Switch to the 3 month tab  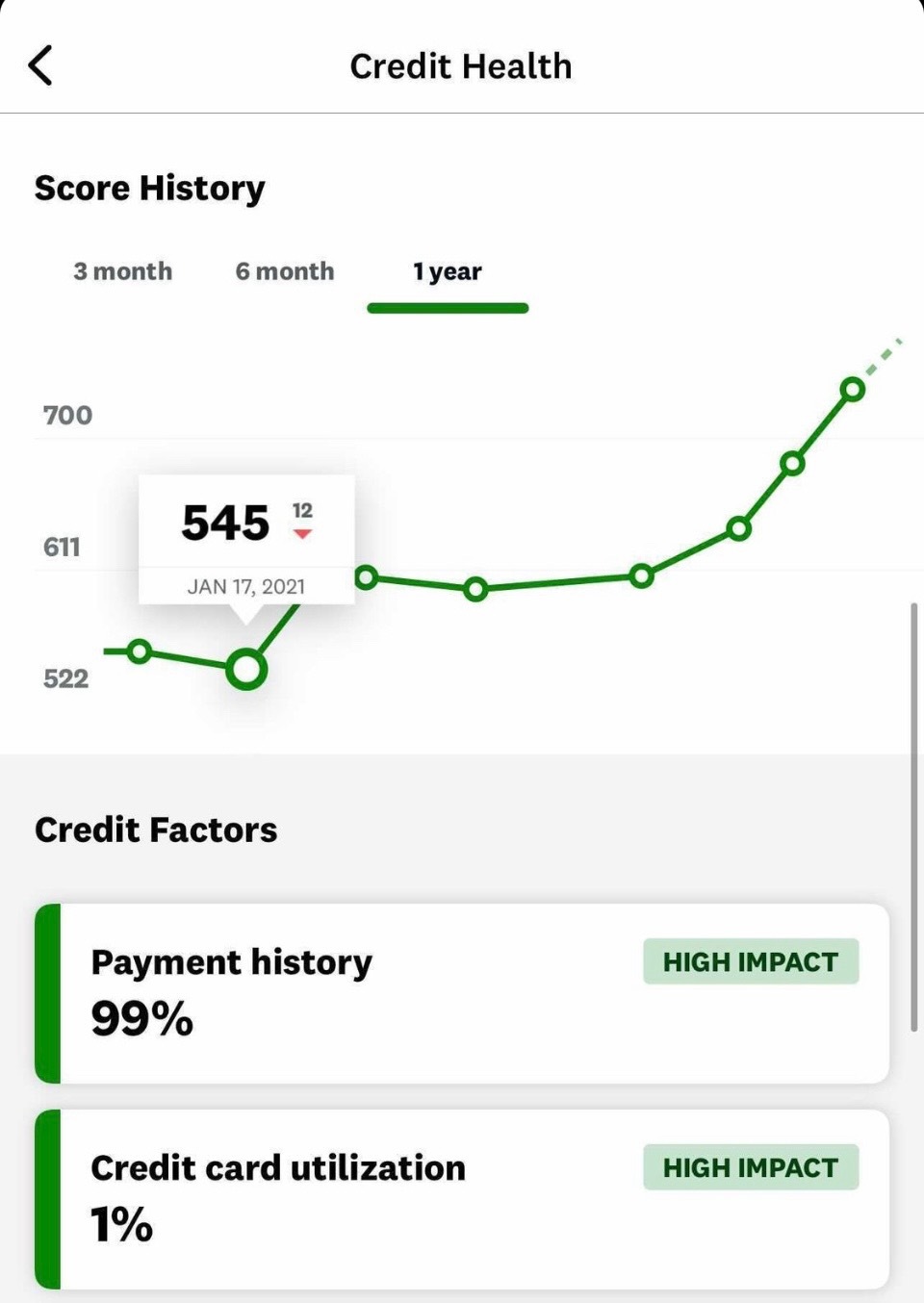pos(122,271)
